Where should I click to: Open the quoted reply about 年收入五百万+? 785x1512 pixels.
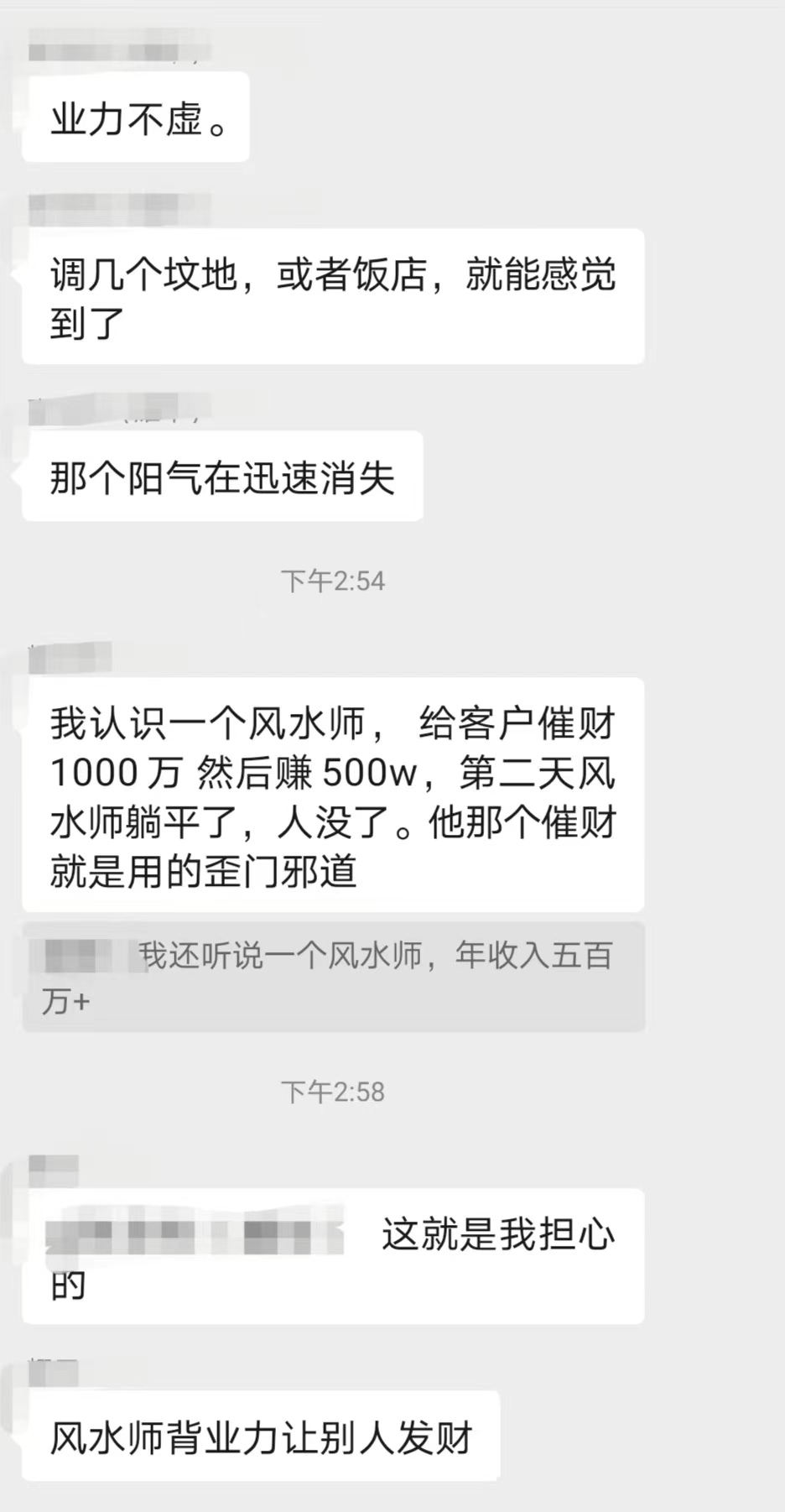pyautogui.click(x=333, y=977)
